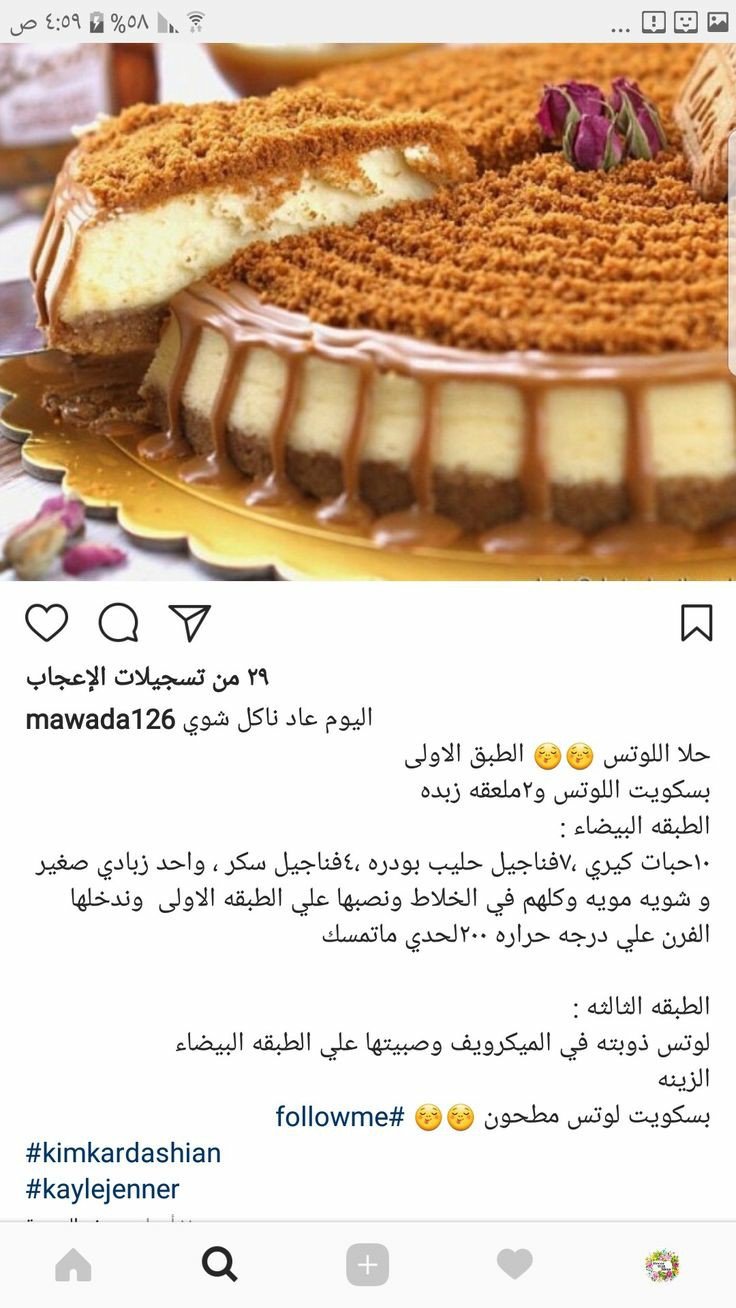Open comments on the mawada126 post

click(118, 623)
